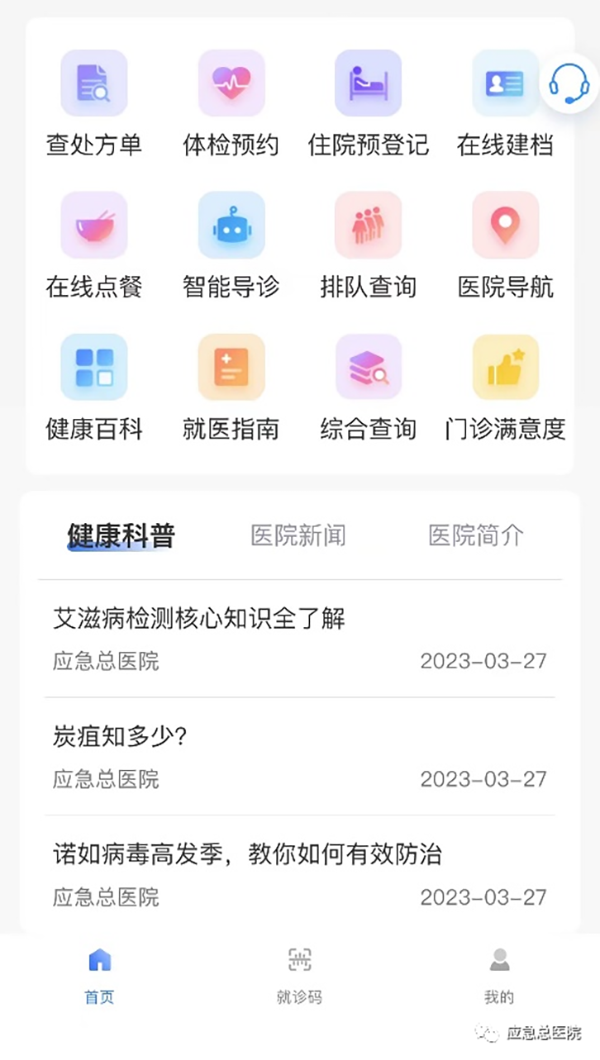Image resolution: width=600 pixels, height=1060 pixels.
Task: Switch to the 医院简介 tab
Action: pos(476,535)
